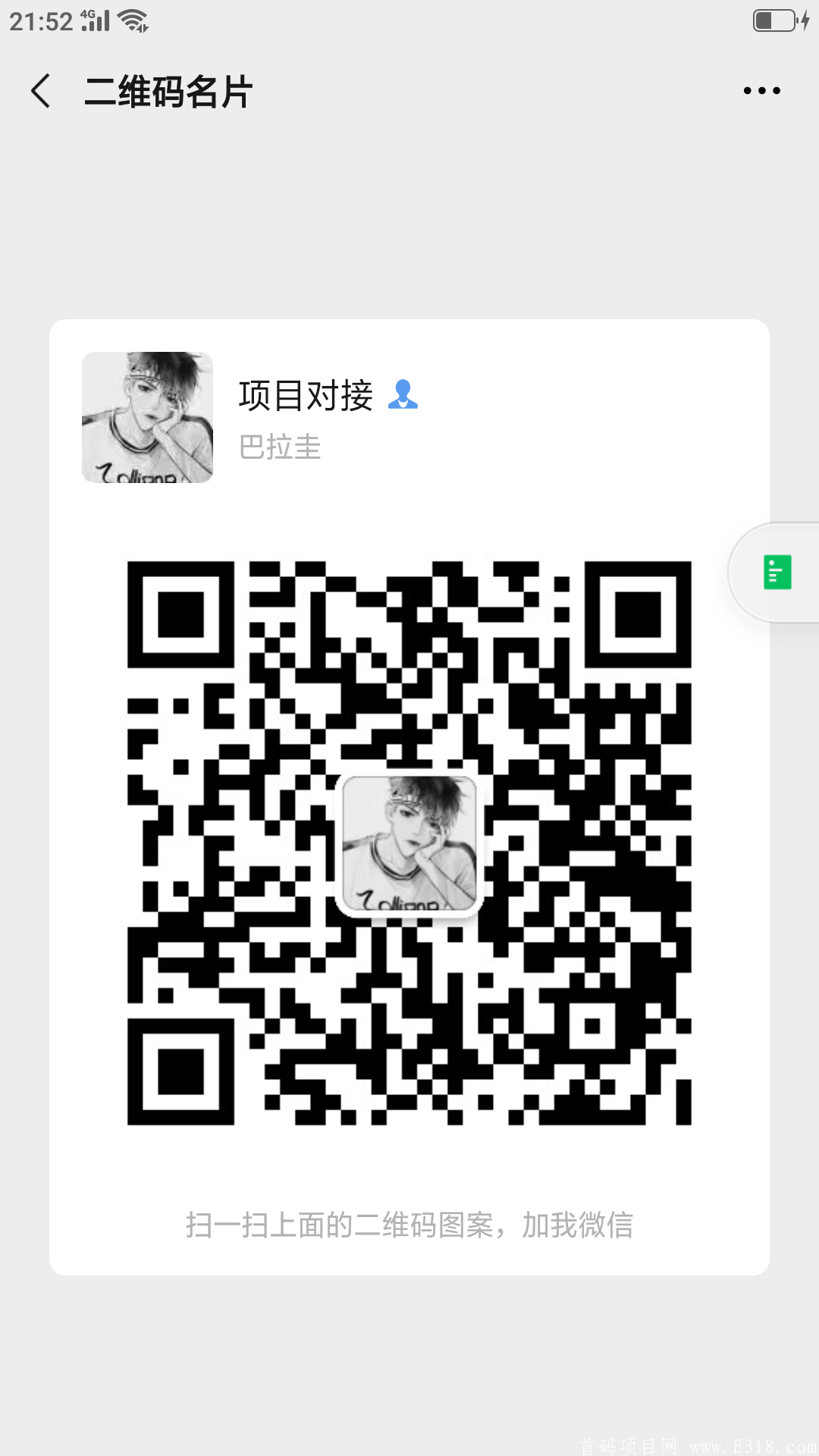Tap the charging lightning icon
The width and height of the screenshot is (819, 1456).
pyautogui.click(x=805, y=19)
